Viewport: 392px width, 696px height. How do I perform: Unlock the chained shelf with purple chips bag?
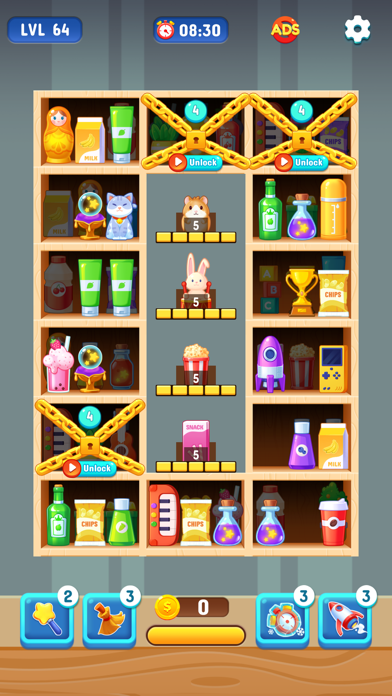click(x=302, y=162)
